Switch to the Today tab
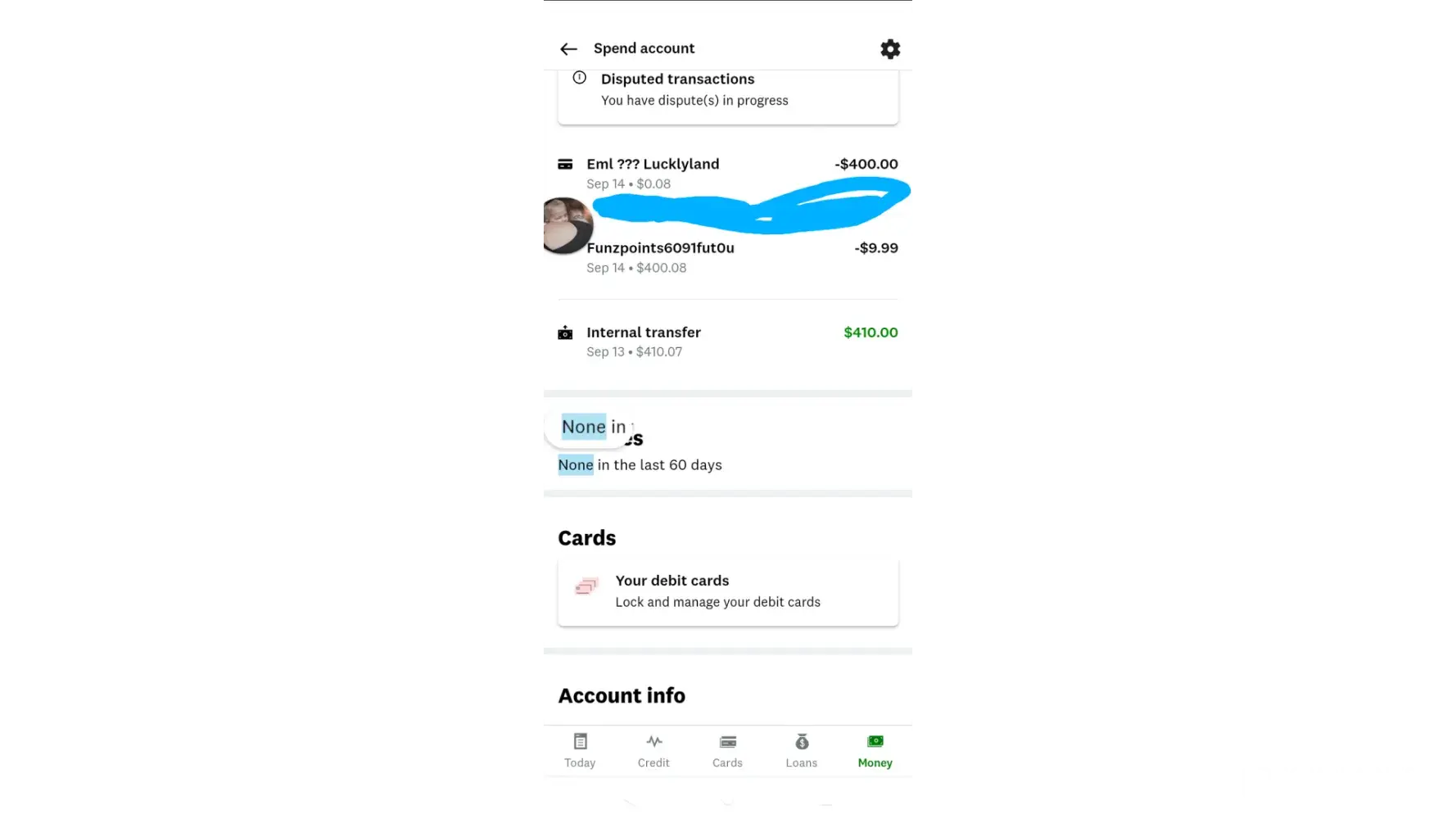This screenshot has height=819, width=1456. coord(580,750)
